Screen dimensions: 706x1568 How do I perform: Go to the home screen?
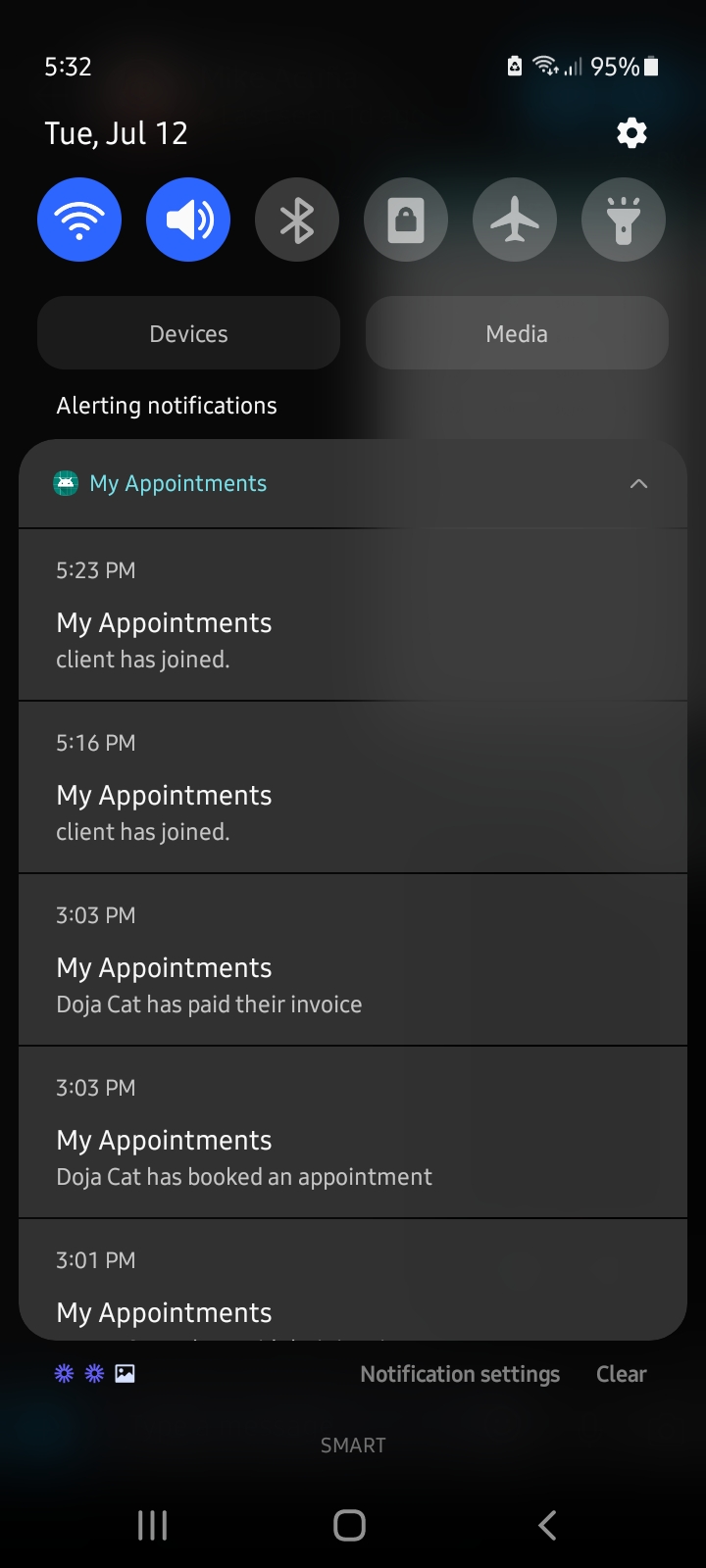coord(349,1525)
